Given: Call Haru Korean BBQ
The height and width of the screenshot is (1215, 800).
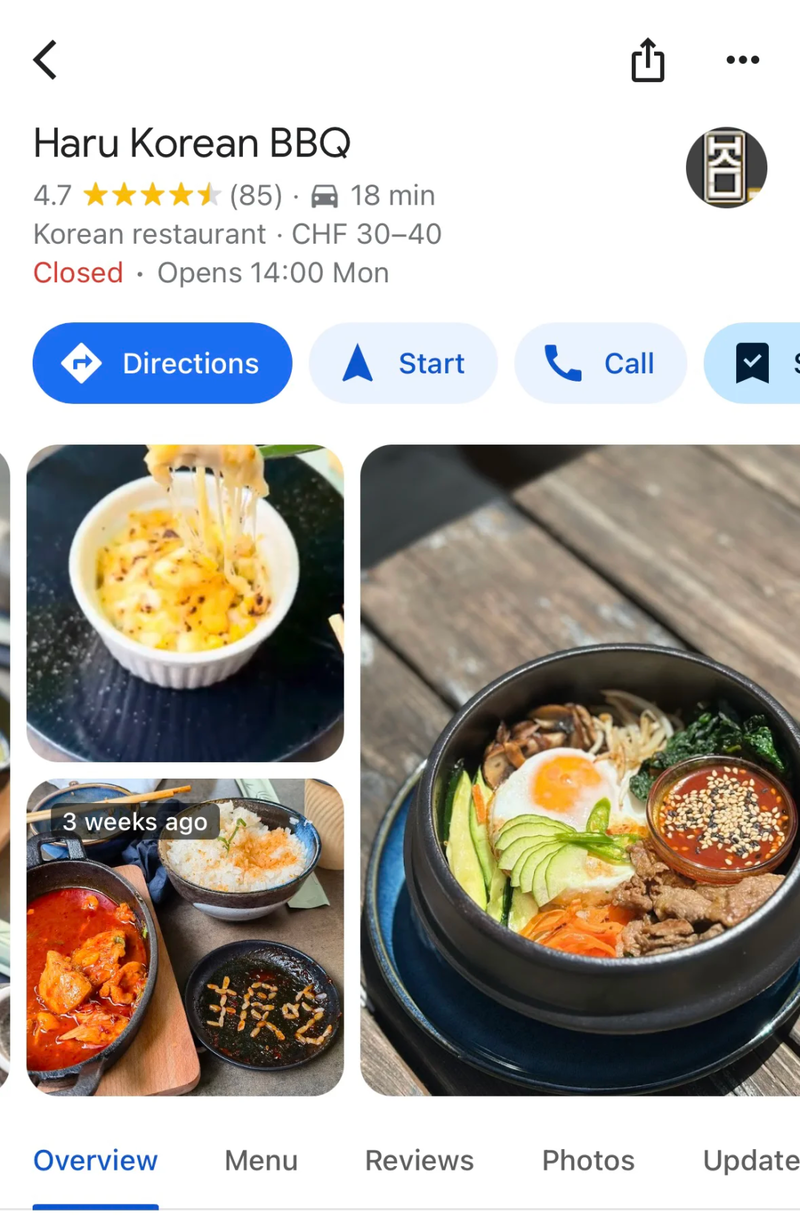Looking at the screenshot, I should click(600, 363).
